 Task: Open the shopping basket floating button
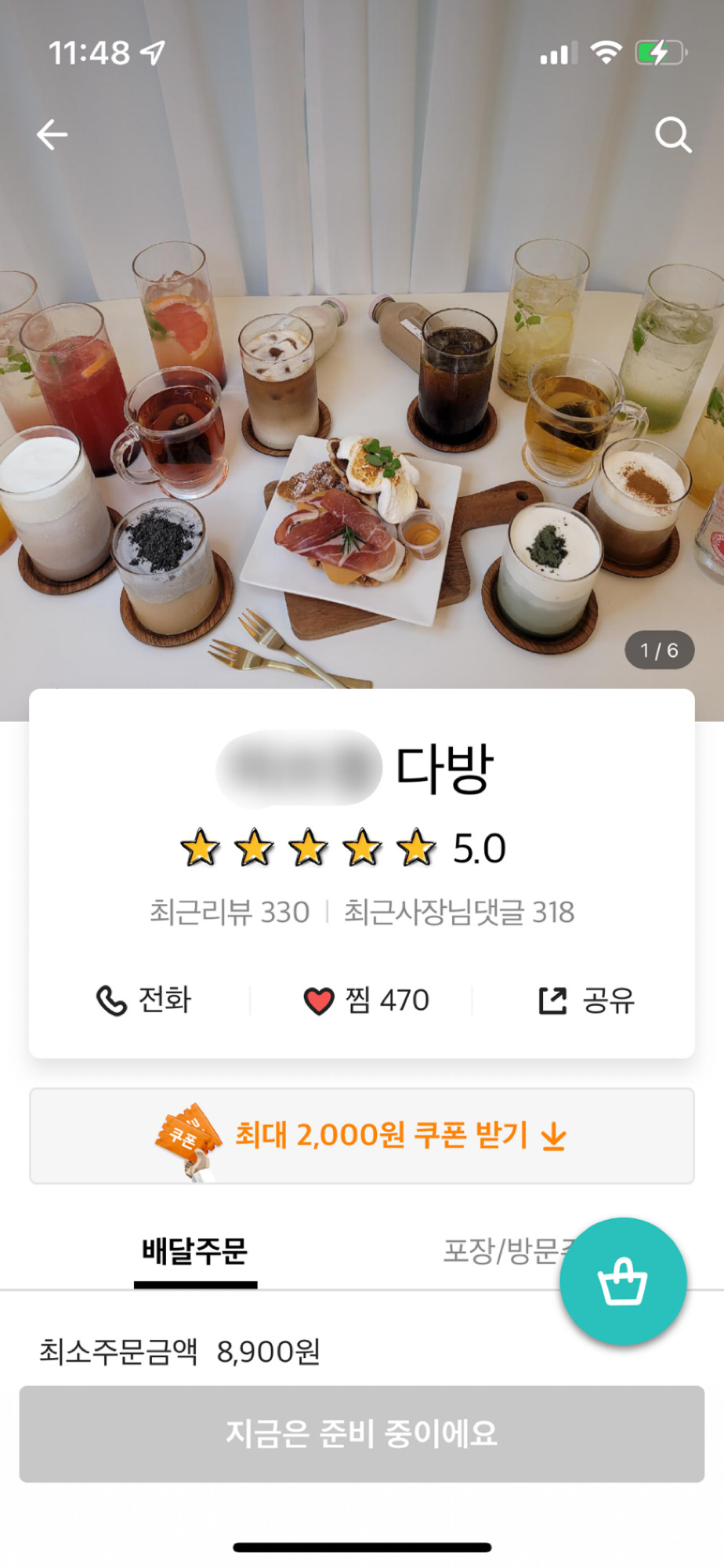coord(623,1281)
